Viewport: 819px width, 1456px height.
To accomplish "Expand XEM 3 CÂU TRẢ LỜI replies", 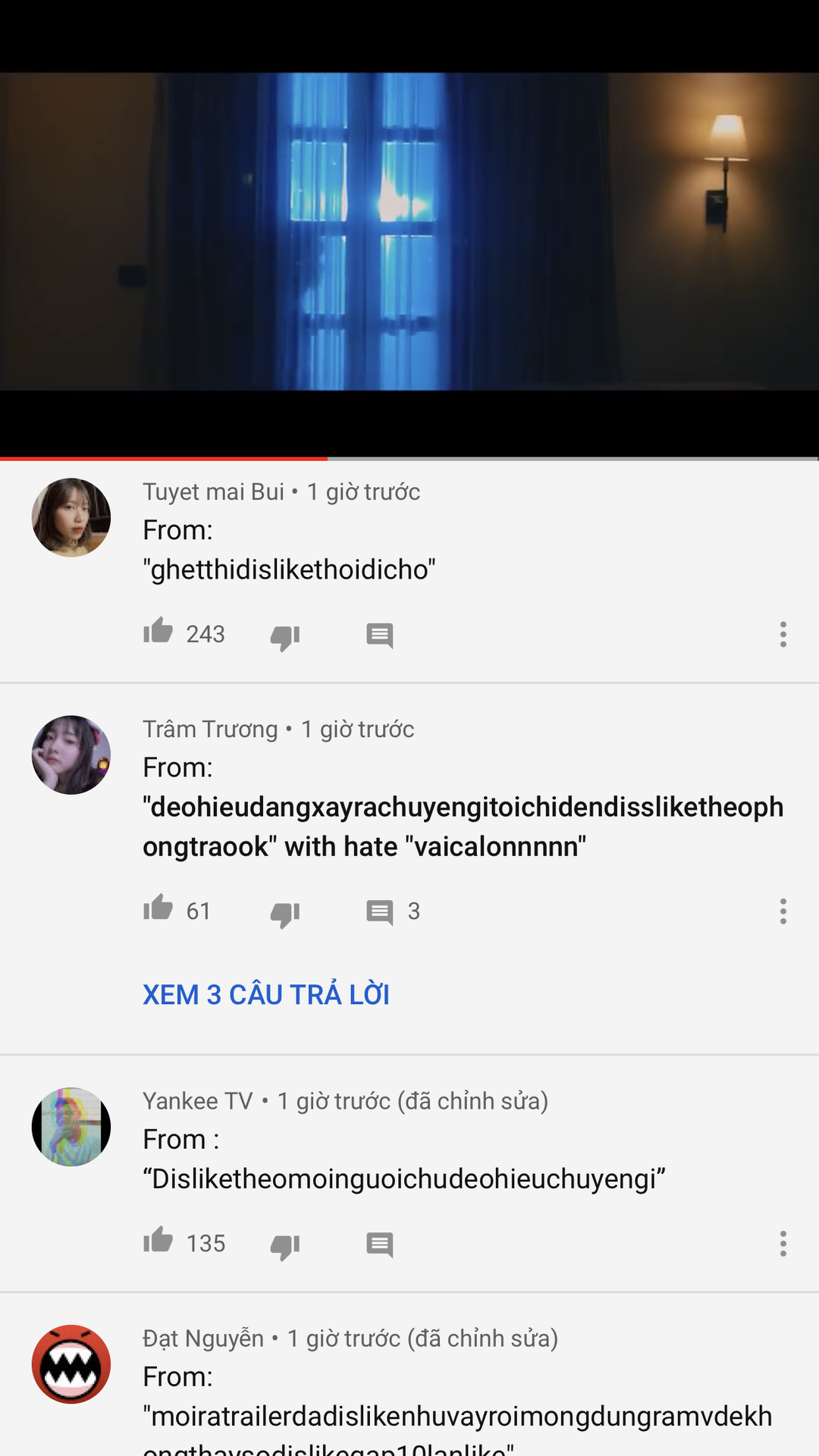I will [266, 994].
